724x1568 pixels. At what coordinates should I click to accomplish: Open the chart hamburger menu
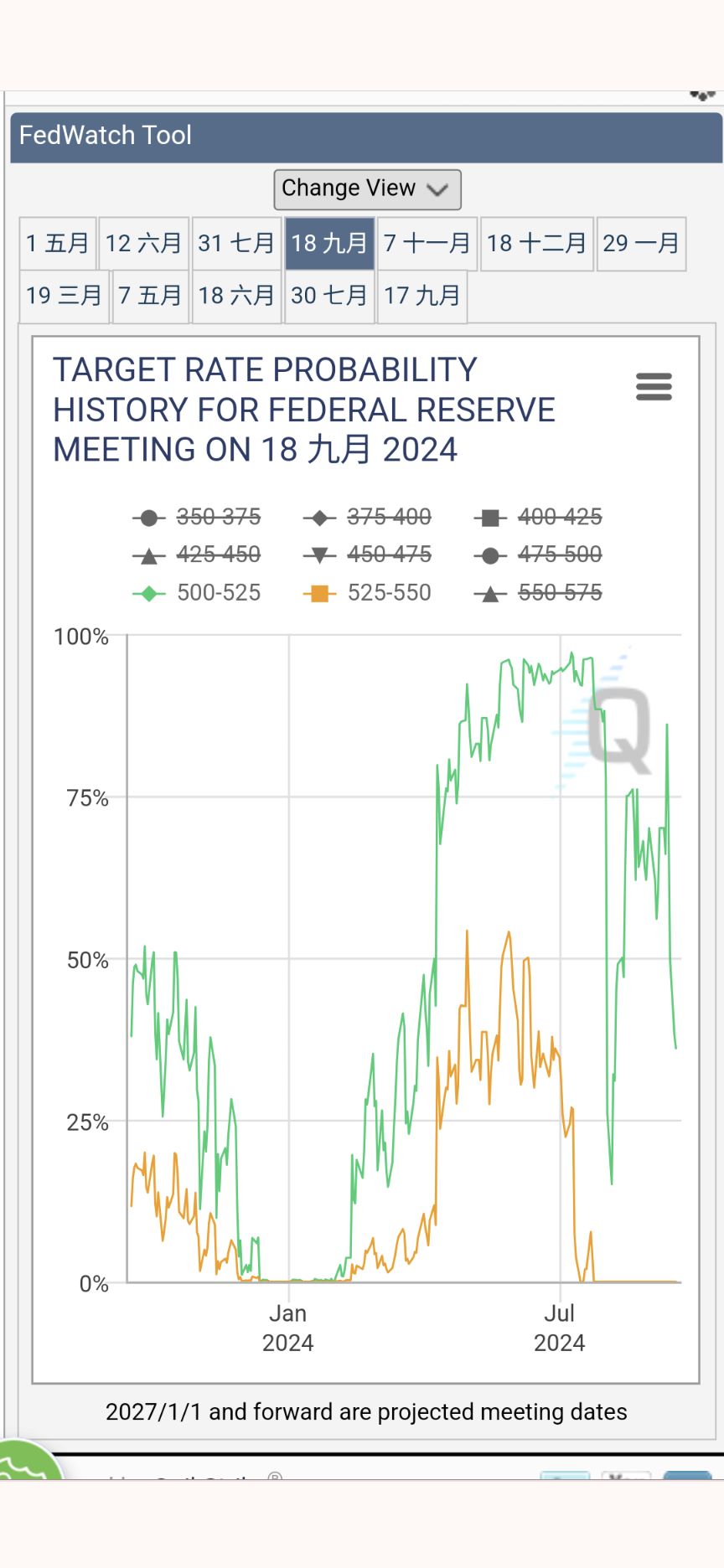click(654, 387)
